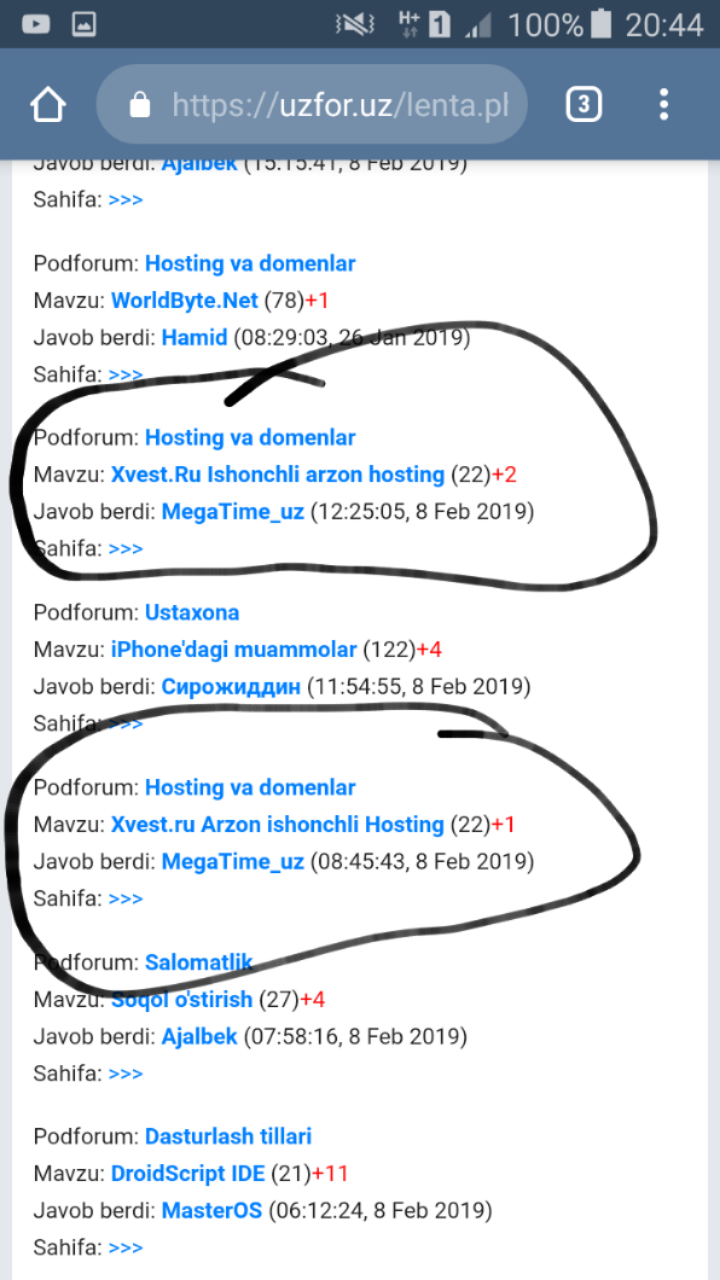
Task: View Сирожиддин's profile
Action: click(232, 687)
